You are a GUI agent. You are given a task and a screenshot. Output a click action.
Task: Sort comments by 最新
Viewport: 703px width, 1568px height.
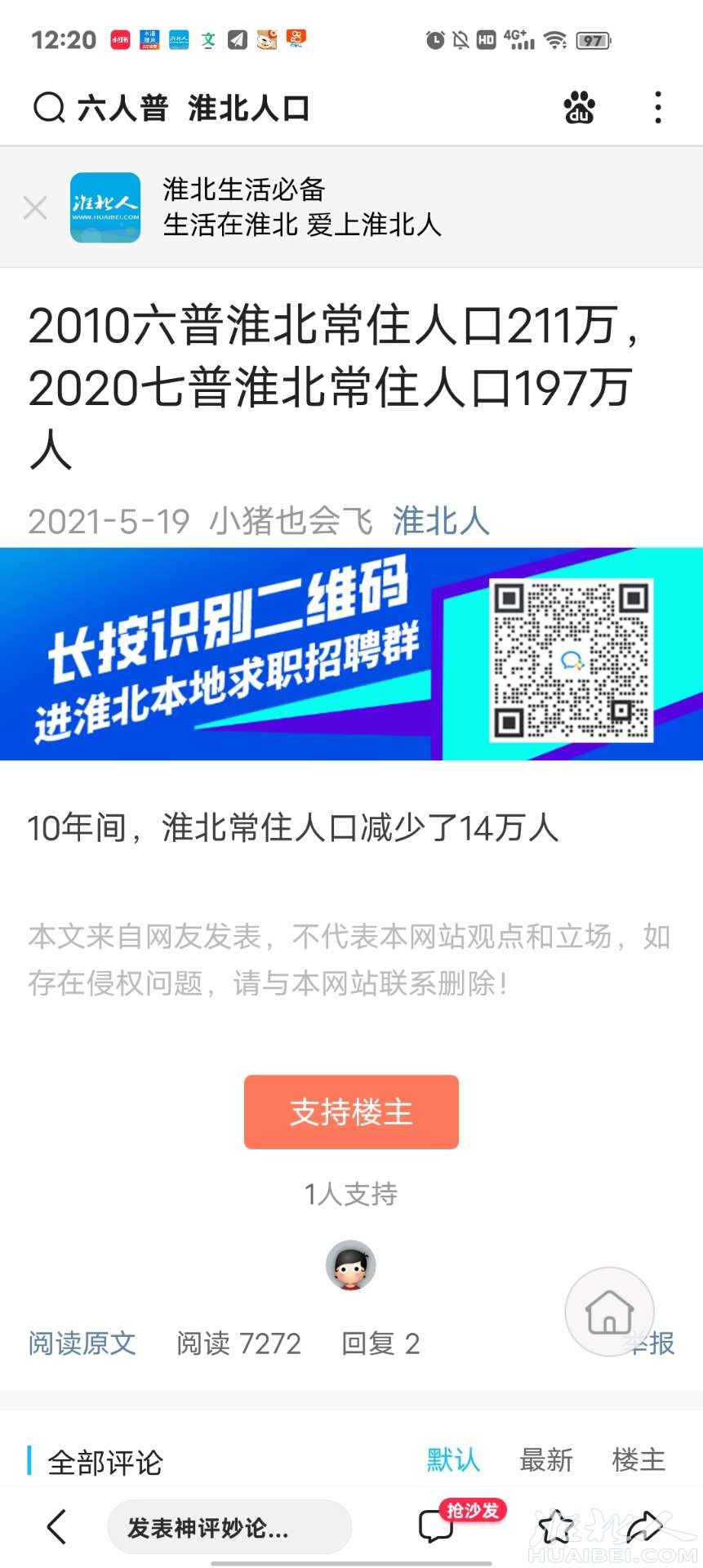[x=546, y=1459]
